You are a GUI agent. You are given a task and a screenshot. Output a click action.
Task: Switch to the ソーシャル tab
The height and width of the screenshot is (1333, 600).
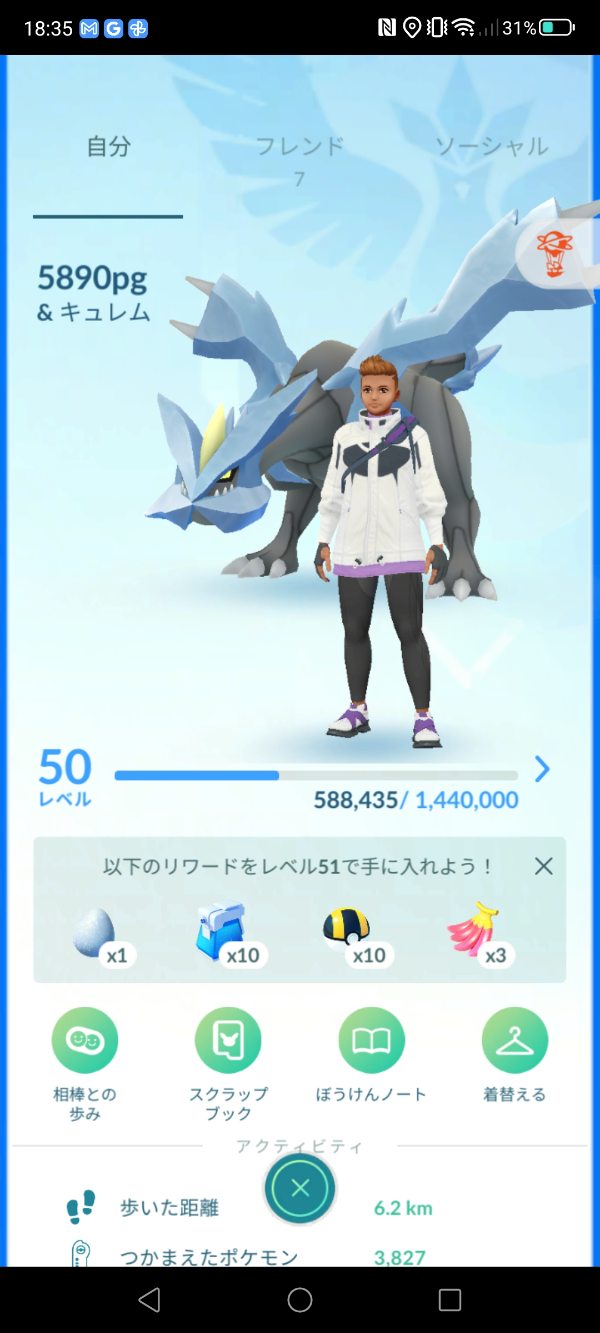click(491, 147)
